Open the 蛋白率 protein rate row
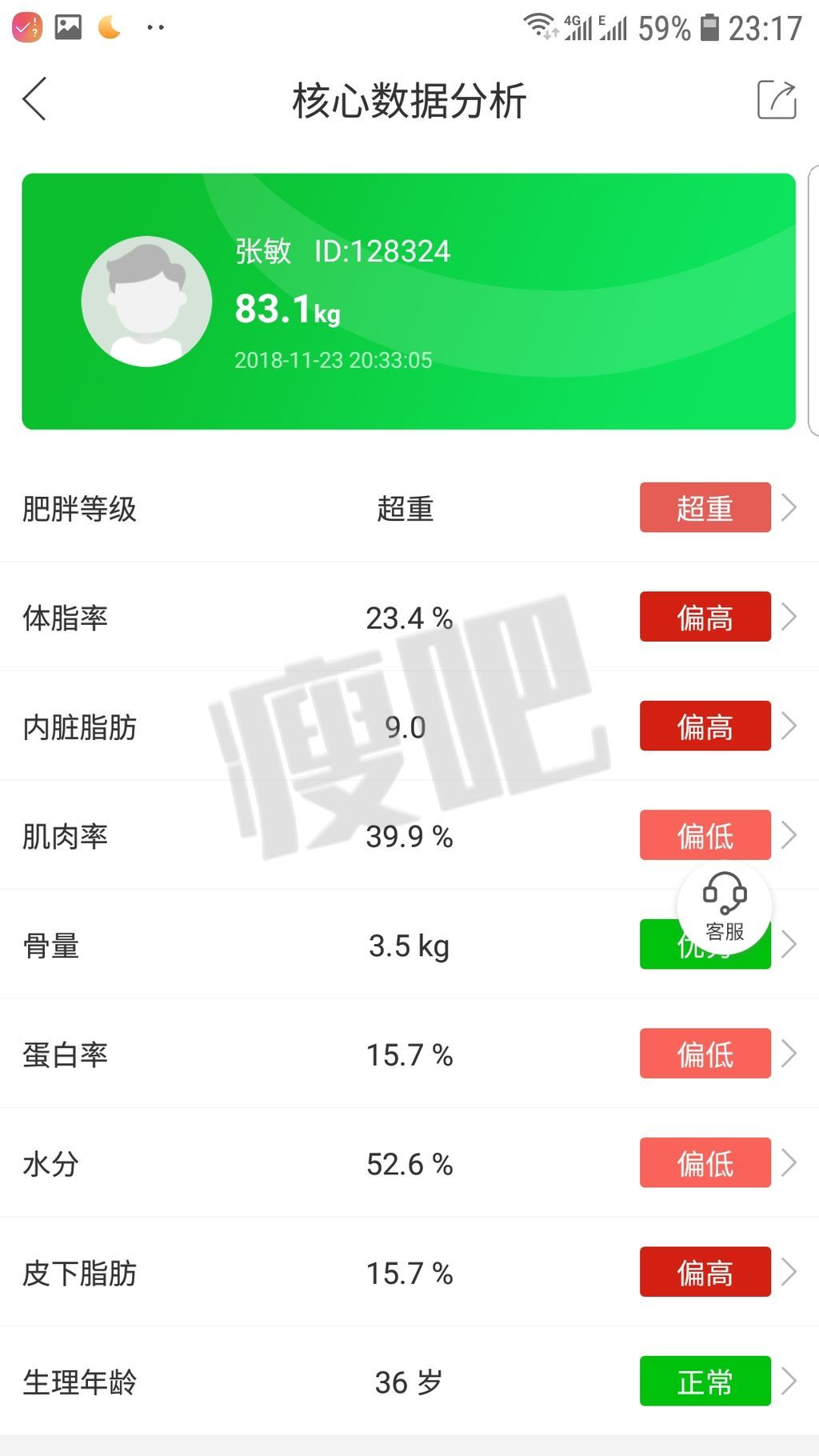This screenshot has width=819, height=1456. point(408,1054)
